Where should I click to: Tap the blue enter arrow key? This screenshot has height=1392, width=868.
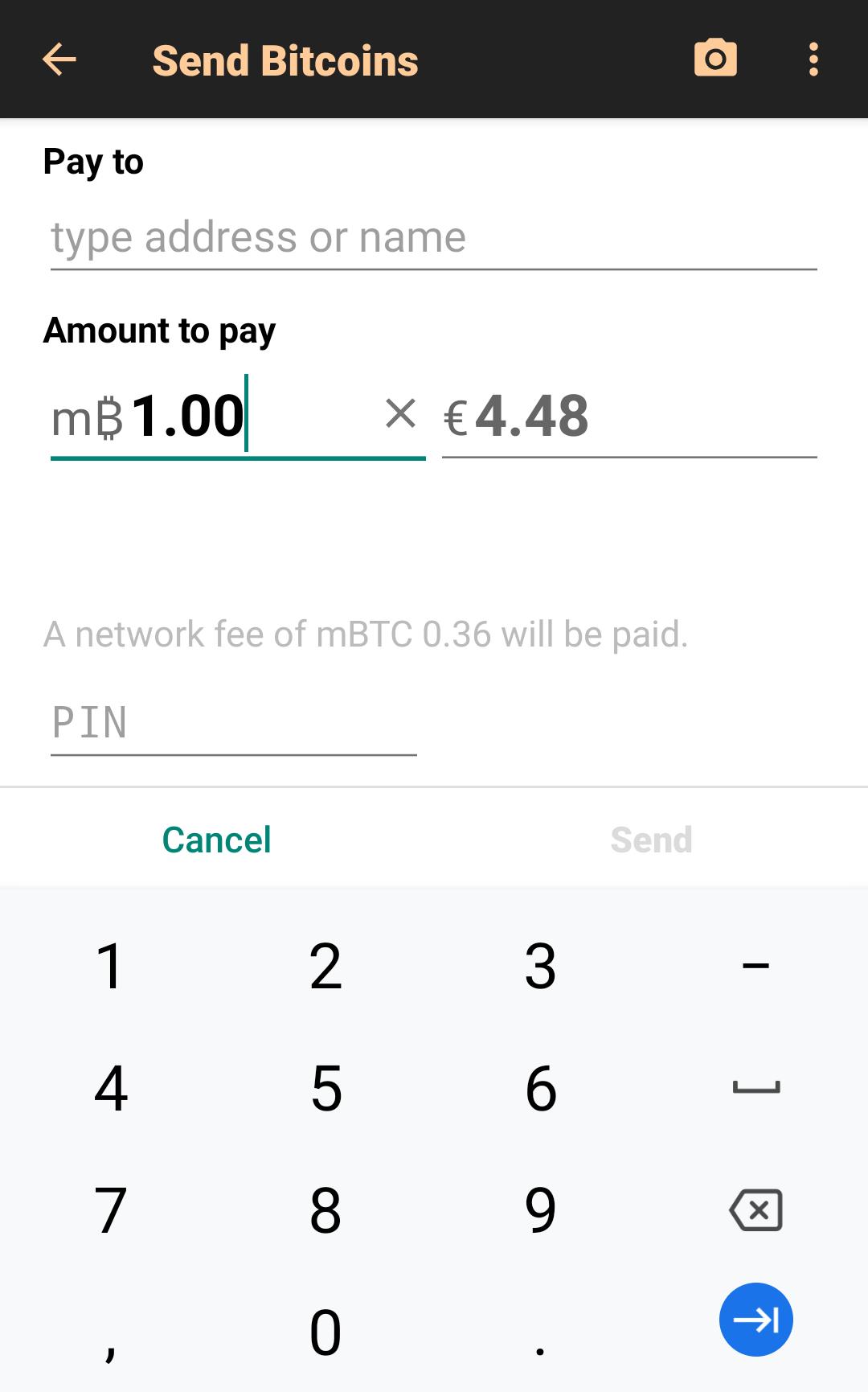tap(755, 1319)
